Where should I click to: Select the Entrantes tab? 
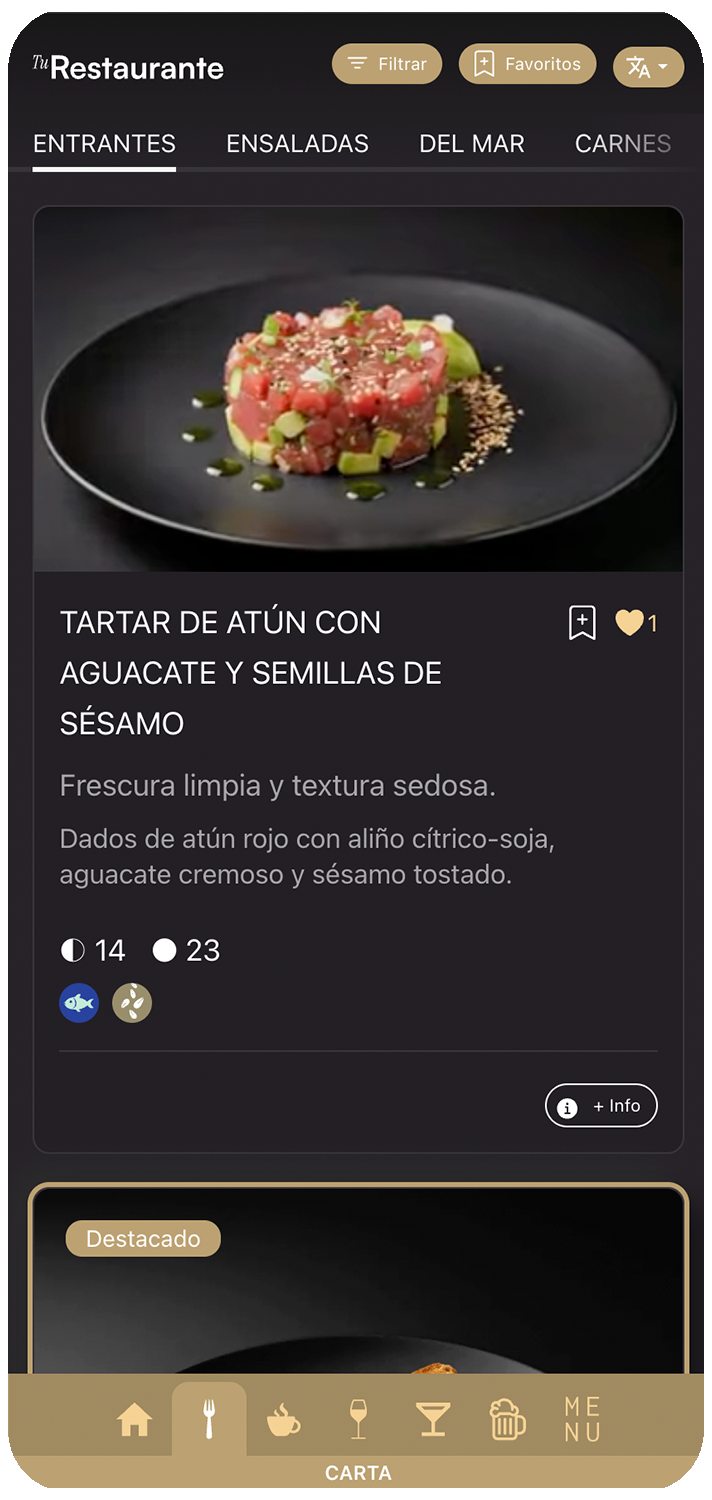tap(104, 144)
